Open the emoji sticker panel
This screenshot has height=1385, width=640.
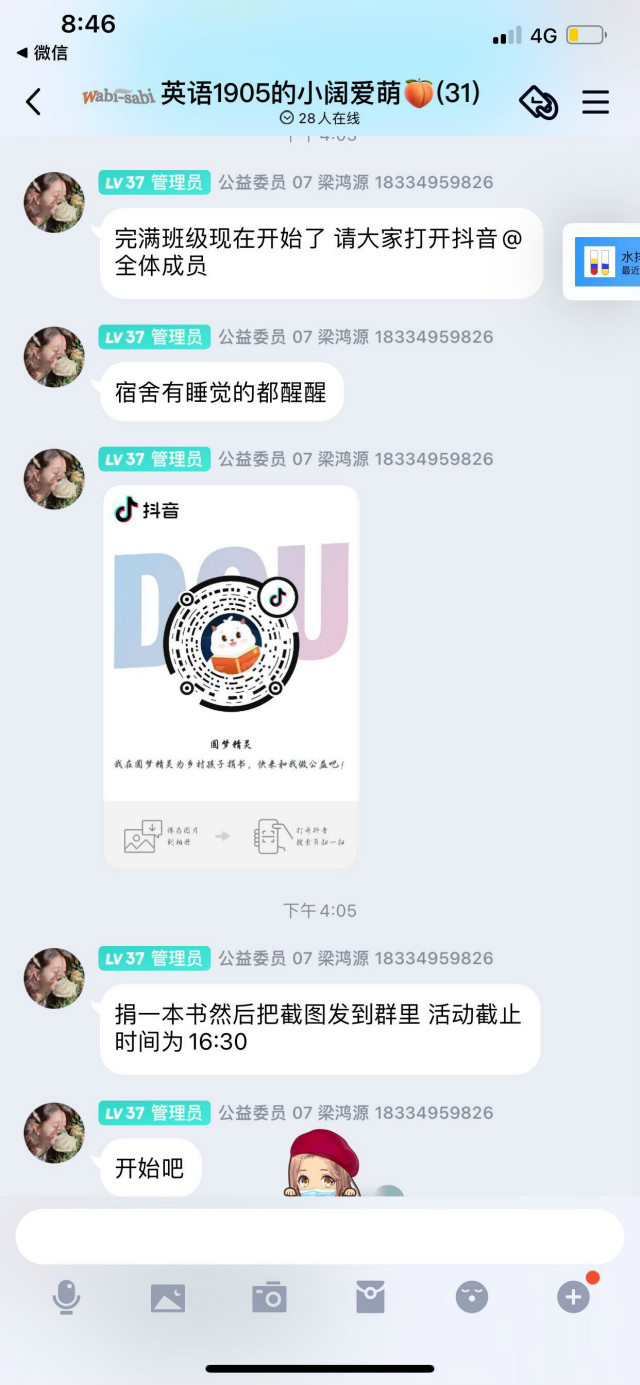pos(471,1298)
